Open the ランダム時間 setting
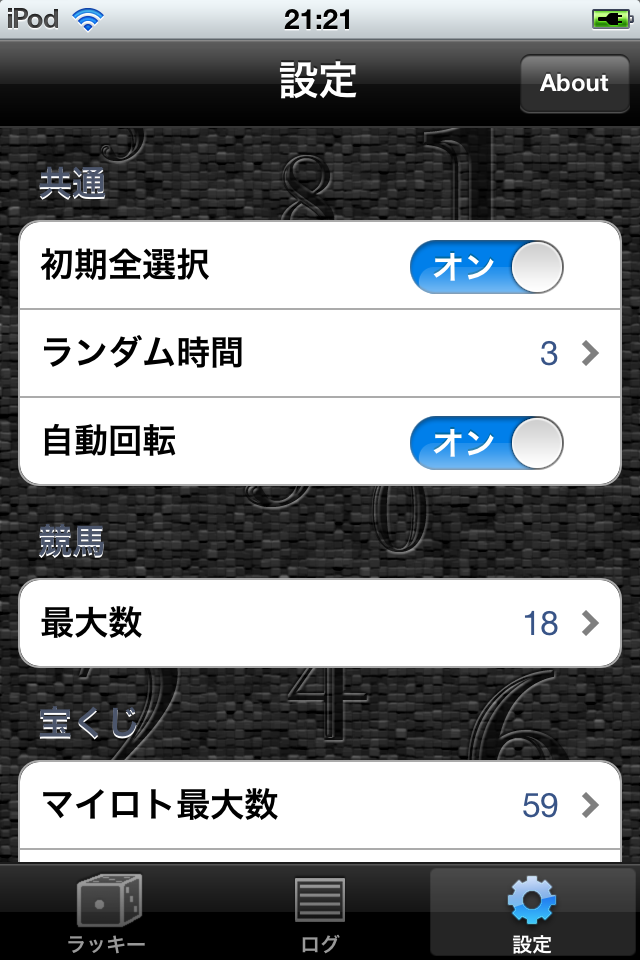The height and width of the screenshot is (960, 640). click(320, 353)
